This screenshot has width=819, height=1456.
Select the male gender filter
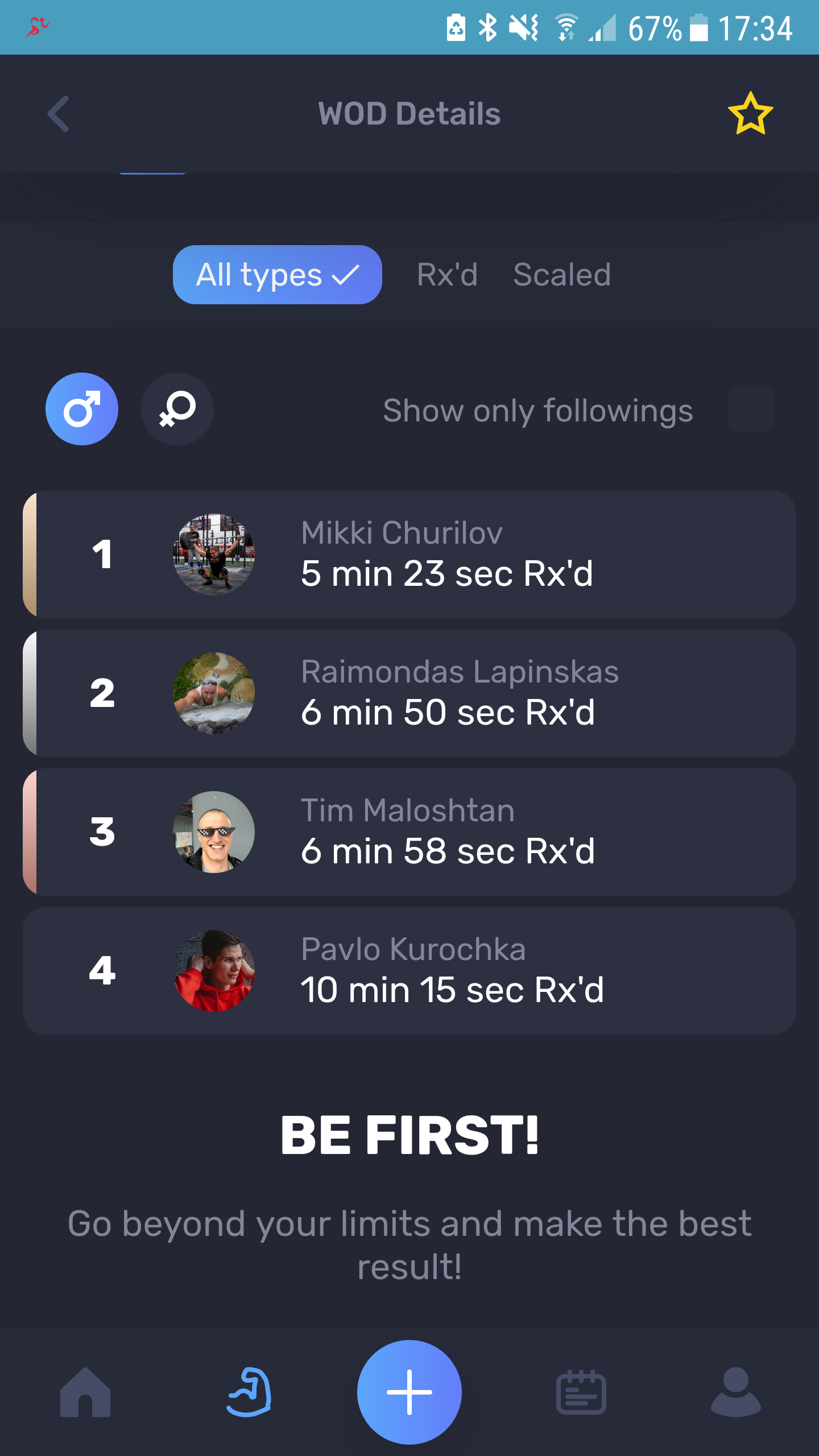point(82,409)
